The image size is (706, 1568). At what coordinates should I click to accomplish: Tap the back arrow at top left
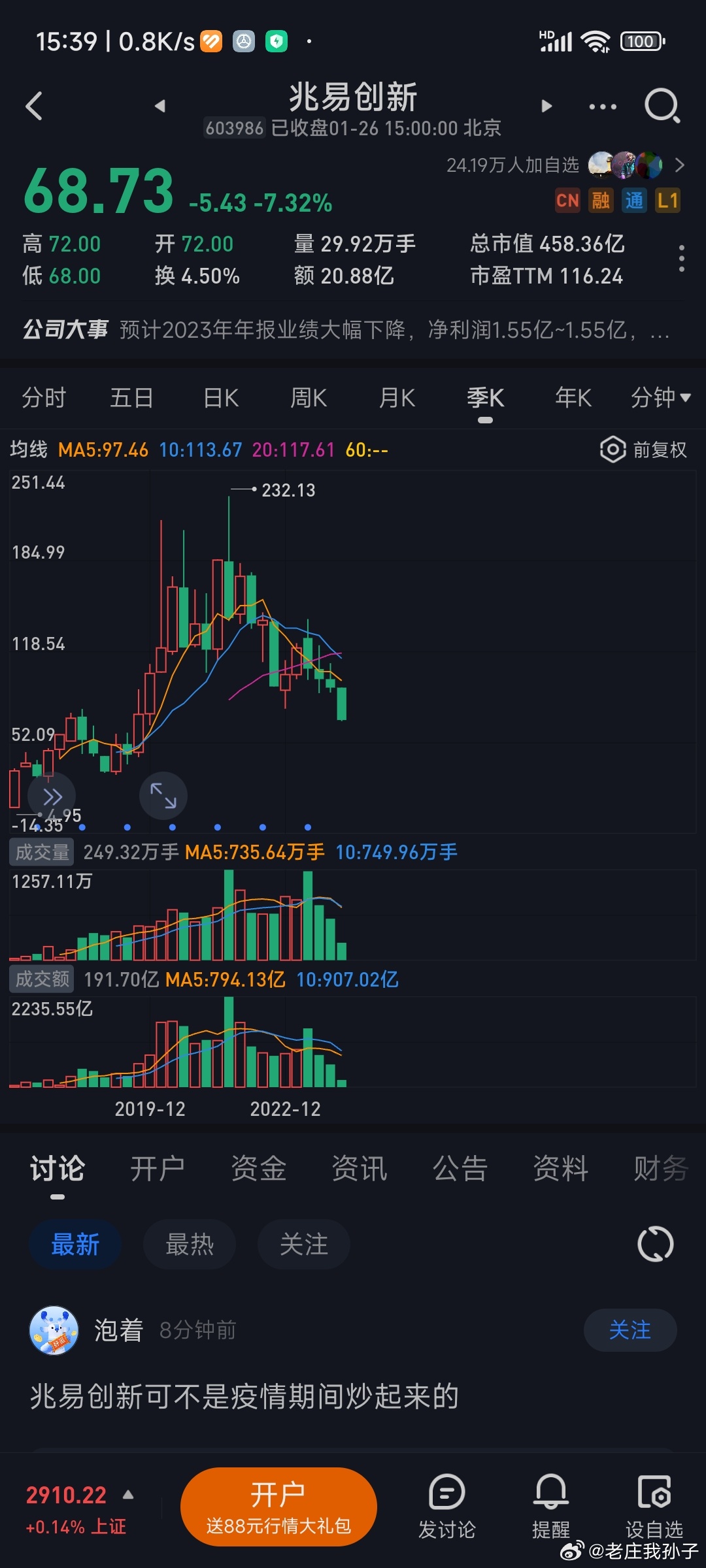tap(34, 105)
